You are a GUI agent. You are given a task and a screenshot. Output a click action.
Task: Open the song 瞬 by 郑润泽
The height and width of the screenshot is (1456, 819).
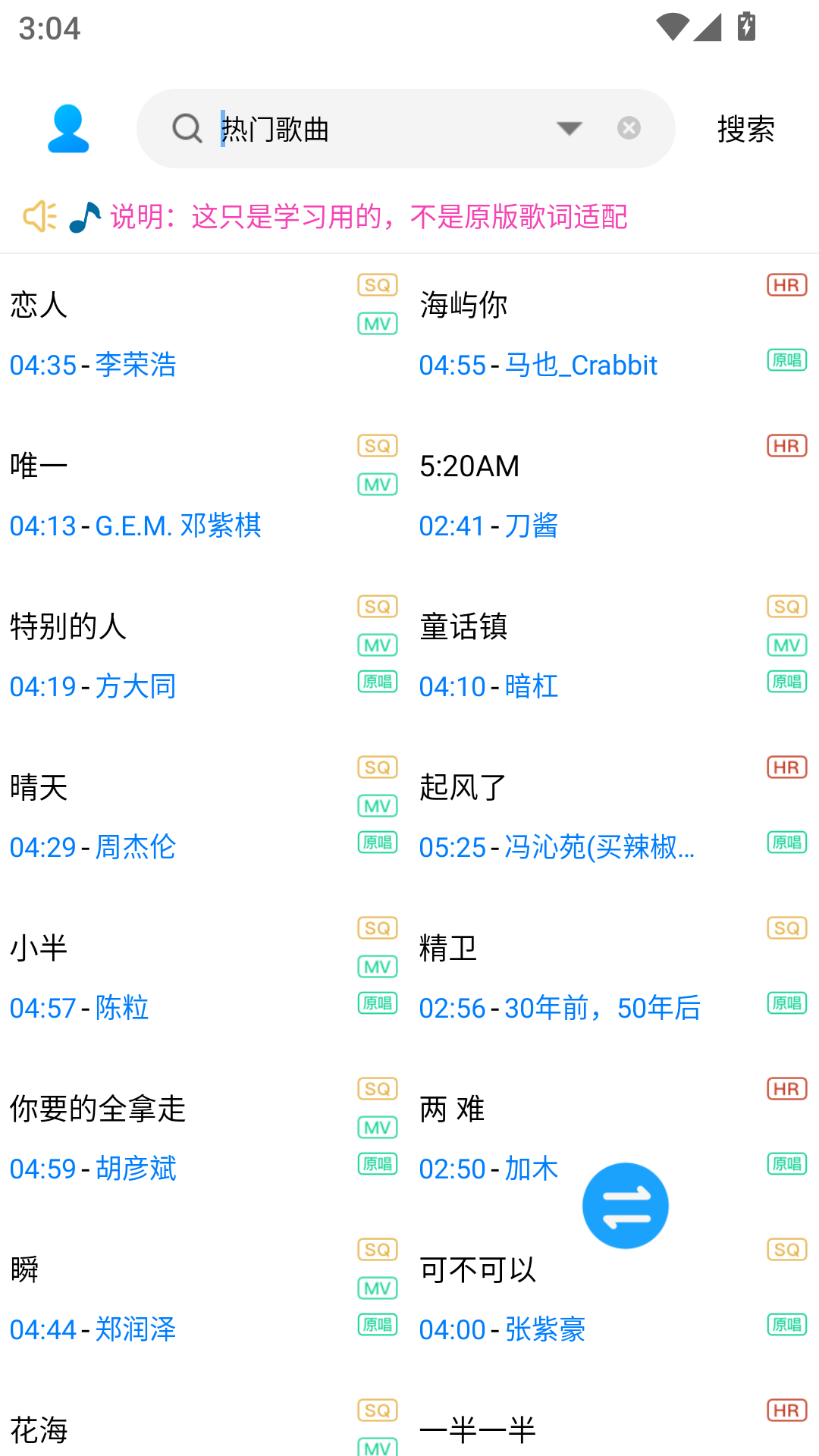point(205,1299)
